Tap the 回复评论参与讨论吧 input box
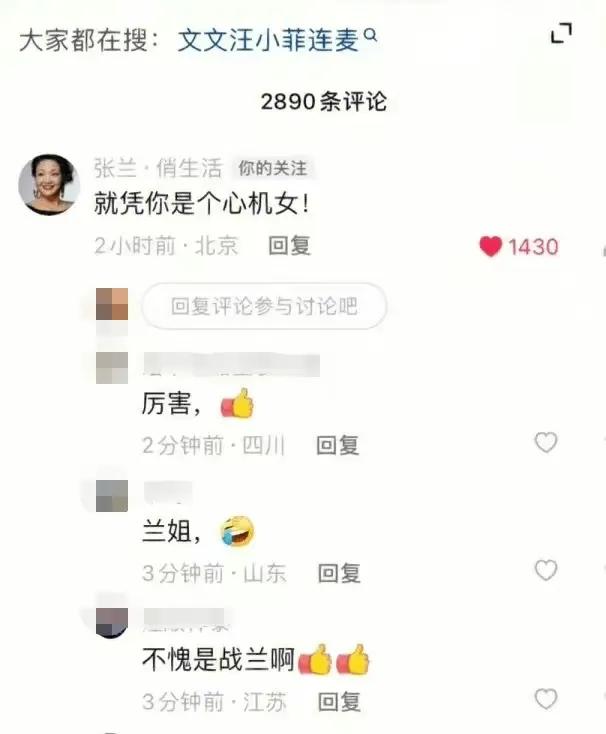Viewport: 606px width, 734px height. tap(264, 307)
